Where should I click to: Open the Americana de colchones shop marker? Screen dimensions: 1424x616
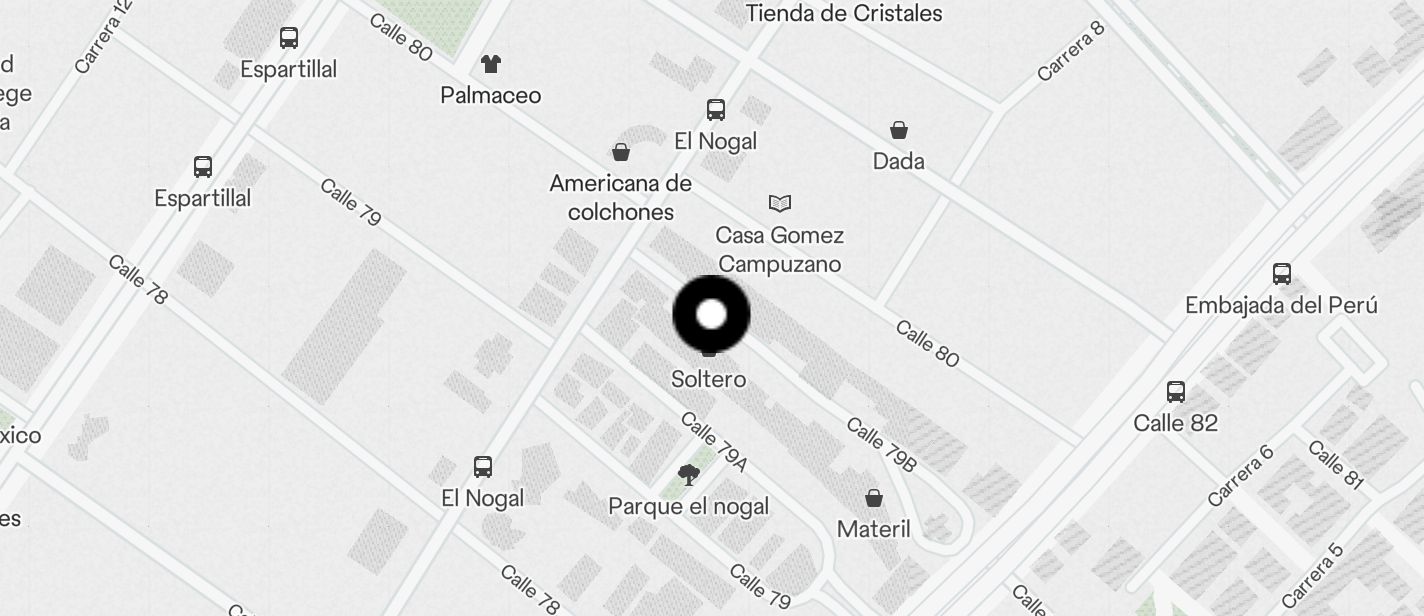621,153
